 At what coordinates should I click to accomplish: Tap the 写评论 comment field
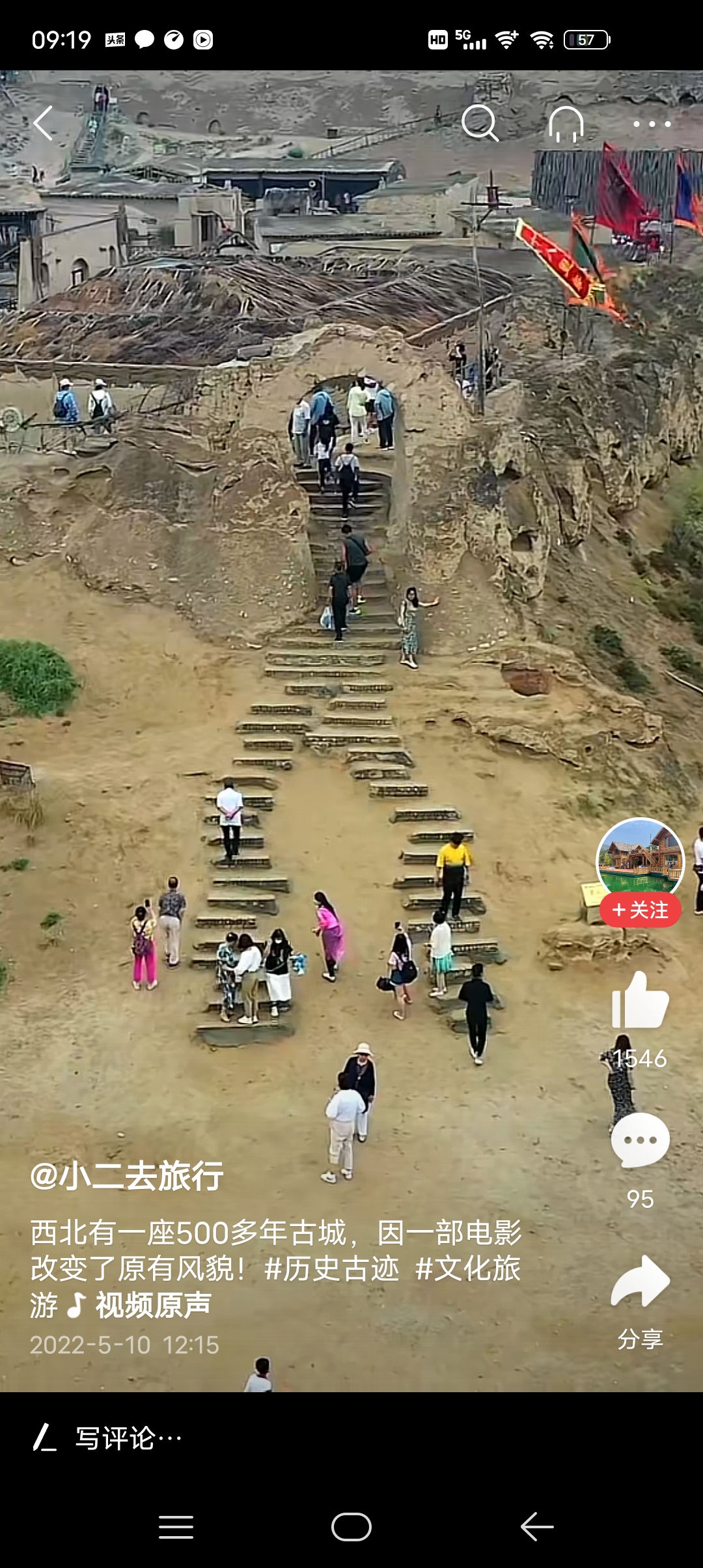click(128, 1438)
